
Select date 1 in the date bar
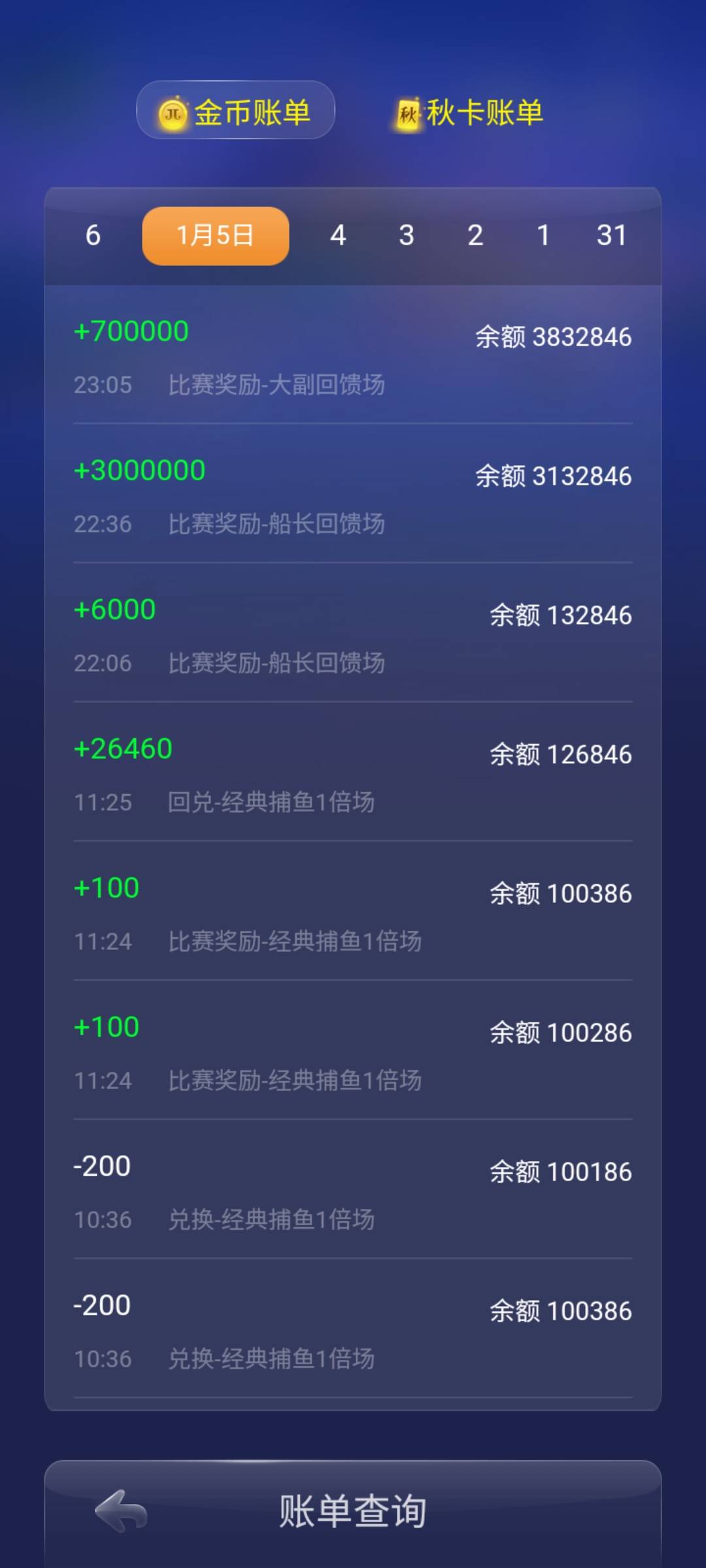(544, 236)
